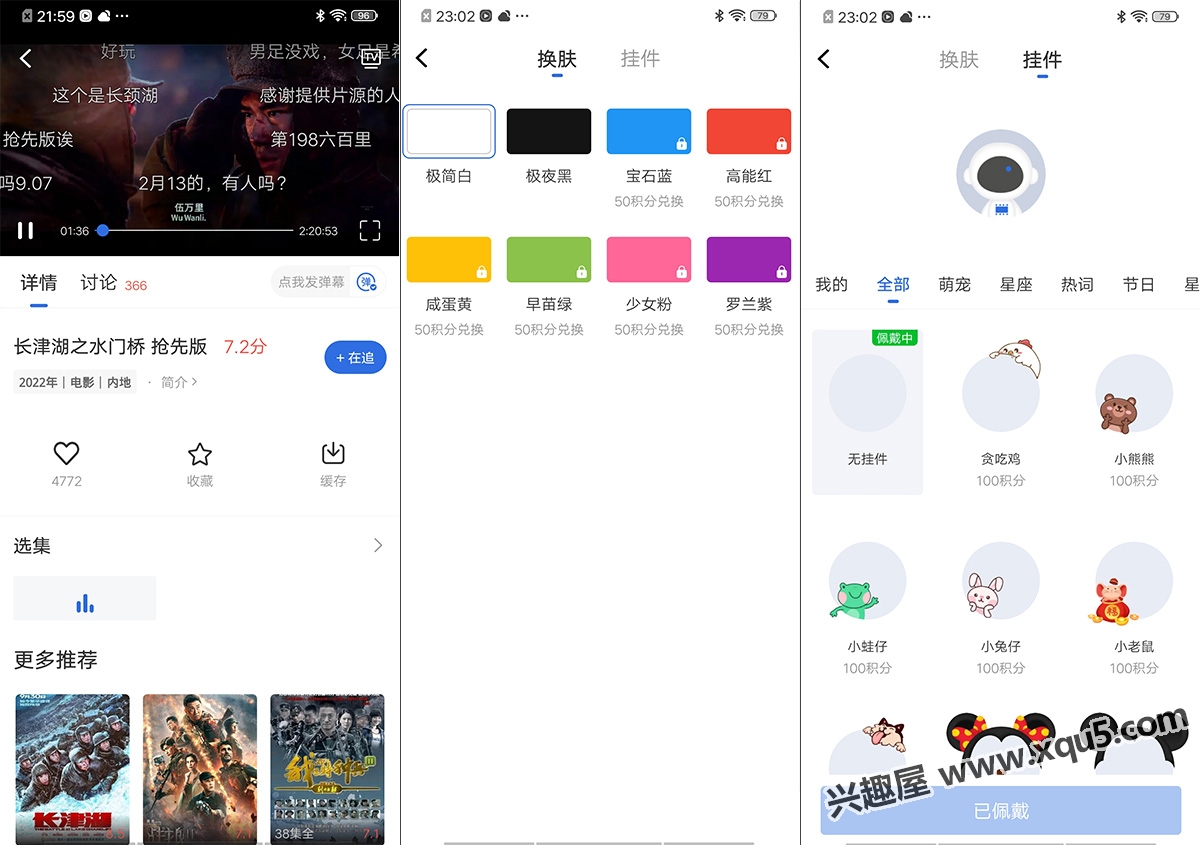Open the 简介 movie introduction
This screenshot has height=845, width=1200.
pyautogui.click(x=179, y=382)
